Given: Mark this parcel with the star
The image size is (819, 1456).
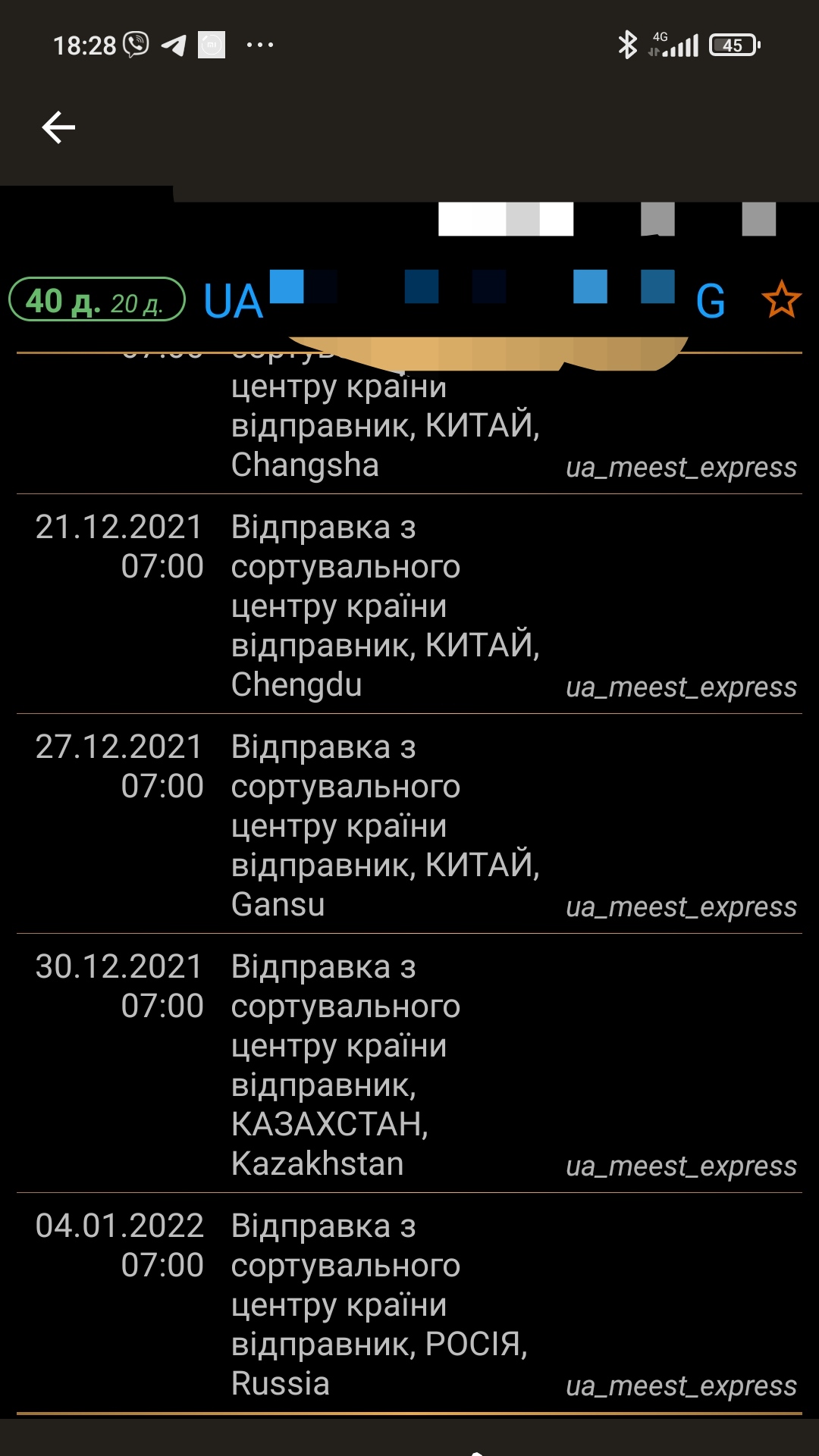Looking at the screenshot, I should tap(780, 299).
